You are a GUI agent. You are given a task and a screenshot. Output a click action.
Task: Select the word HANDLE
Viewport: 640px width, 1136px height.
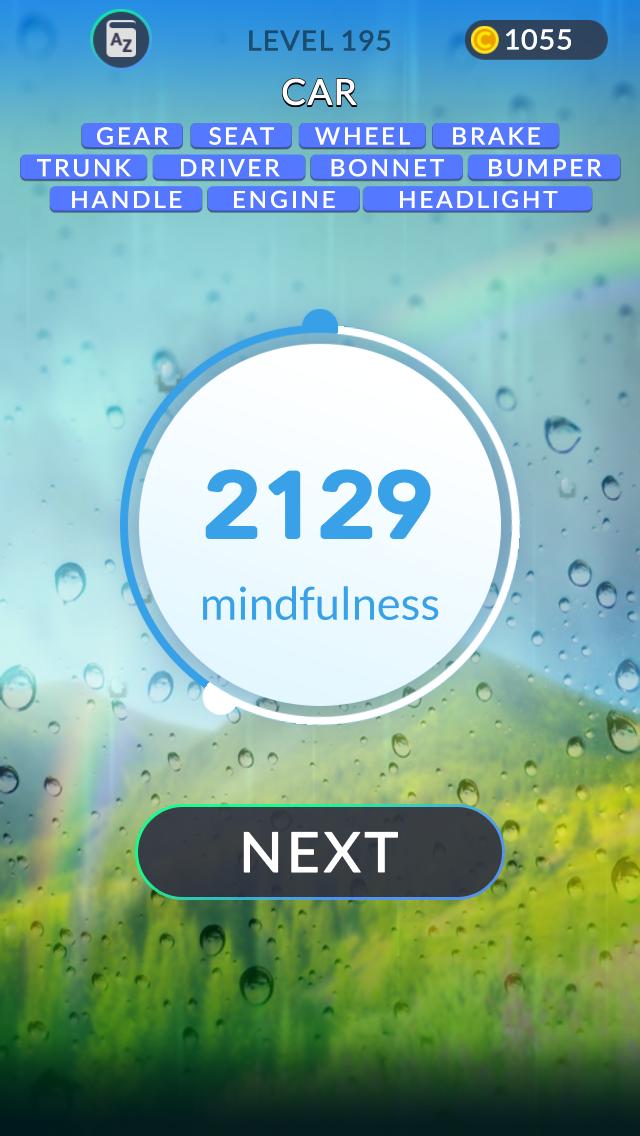pyautogui.click(x=126, y=199)
